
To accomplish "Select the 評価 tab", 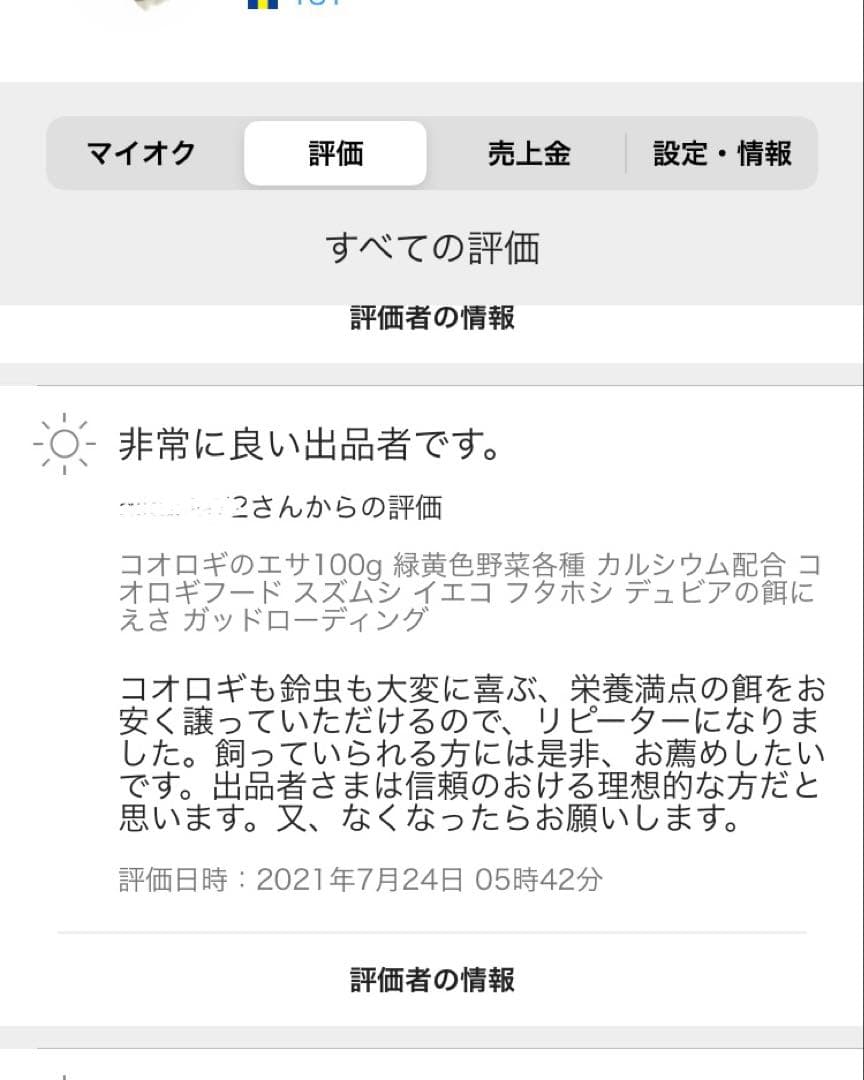I will point(335,153).
